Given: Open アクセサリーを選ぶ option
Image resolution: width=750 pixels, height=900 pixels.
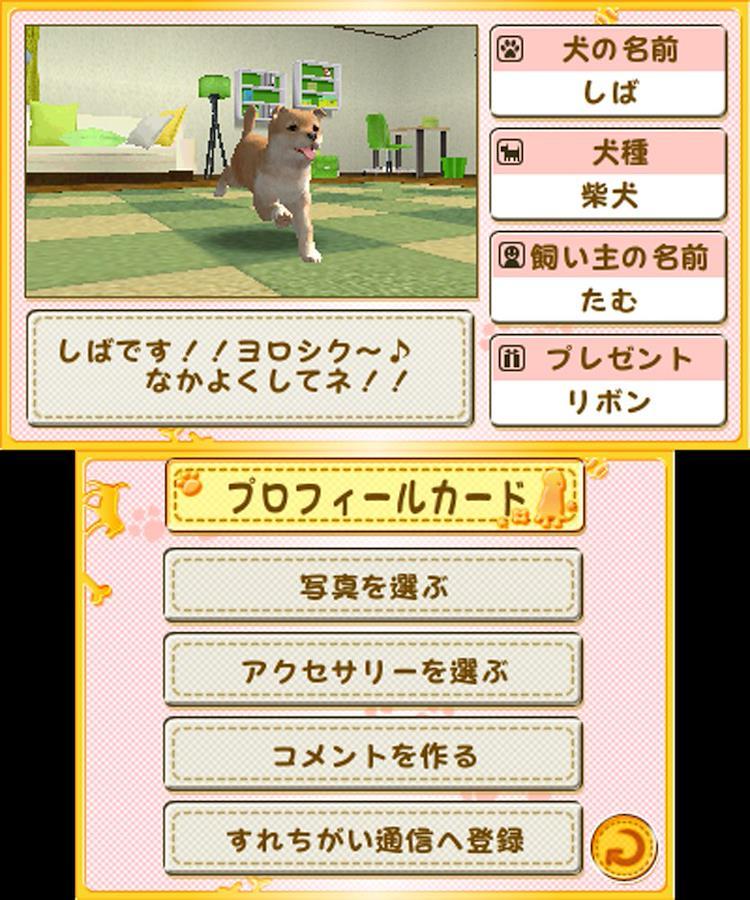Looking at the screenshot, I should pos(373,670).
